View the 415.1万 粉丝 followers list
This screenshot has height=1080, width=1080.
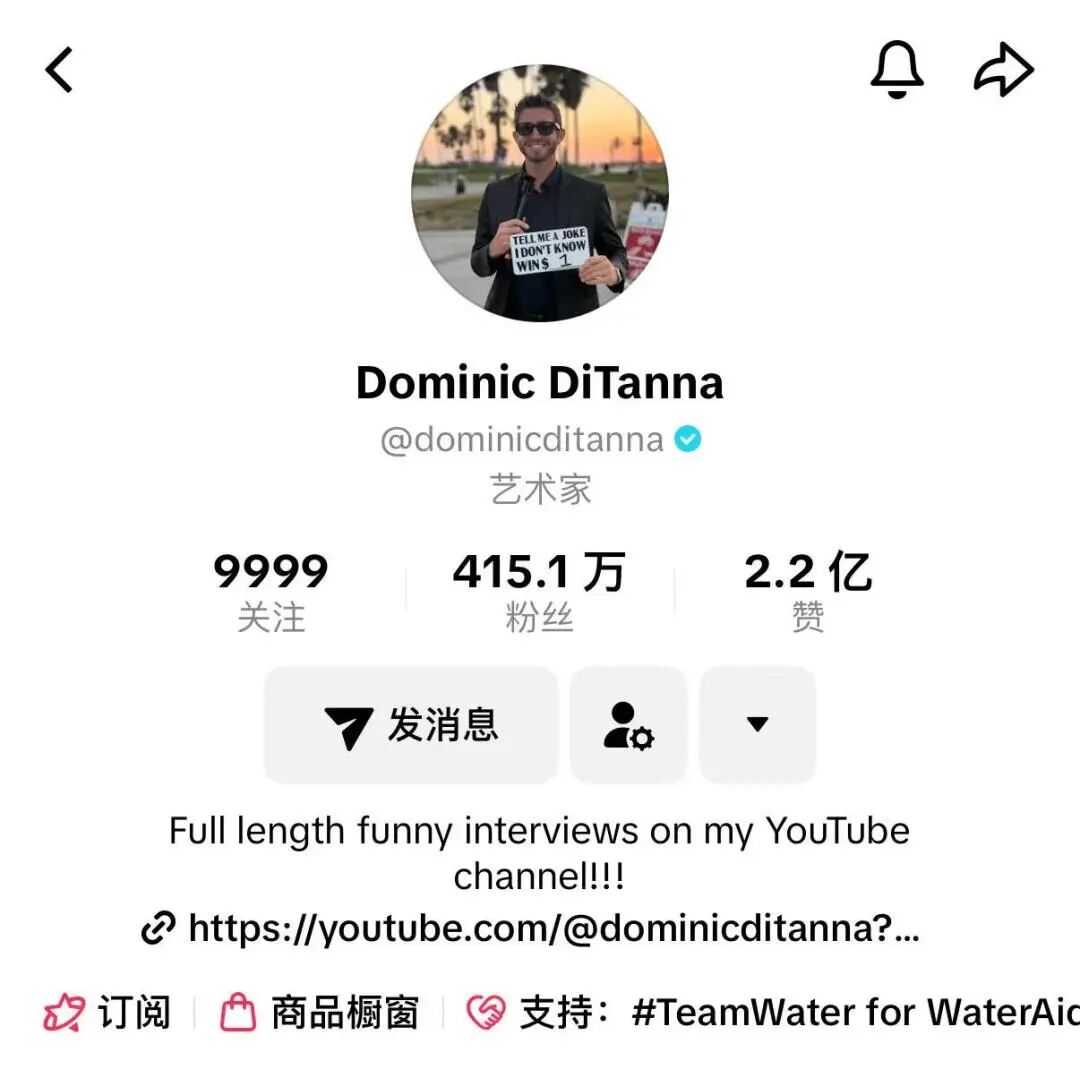[x=539, y=591]
